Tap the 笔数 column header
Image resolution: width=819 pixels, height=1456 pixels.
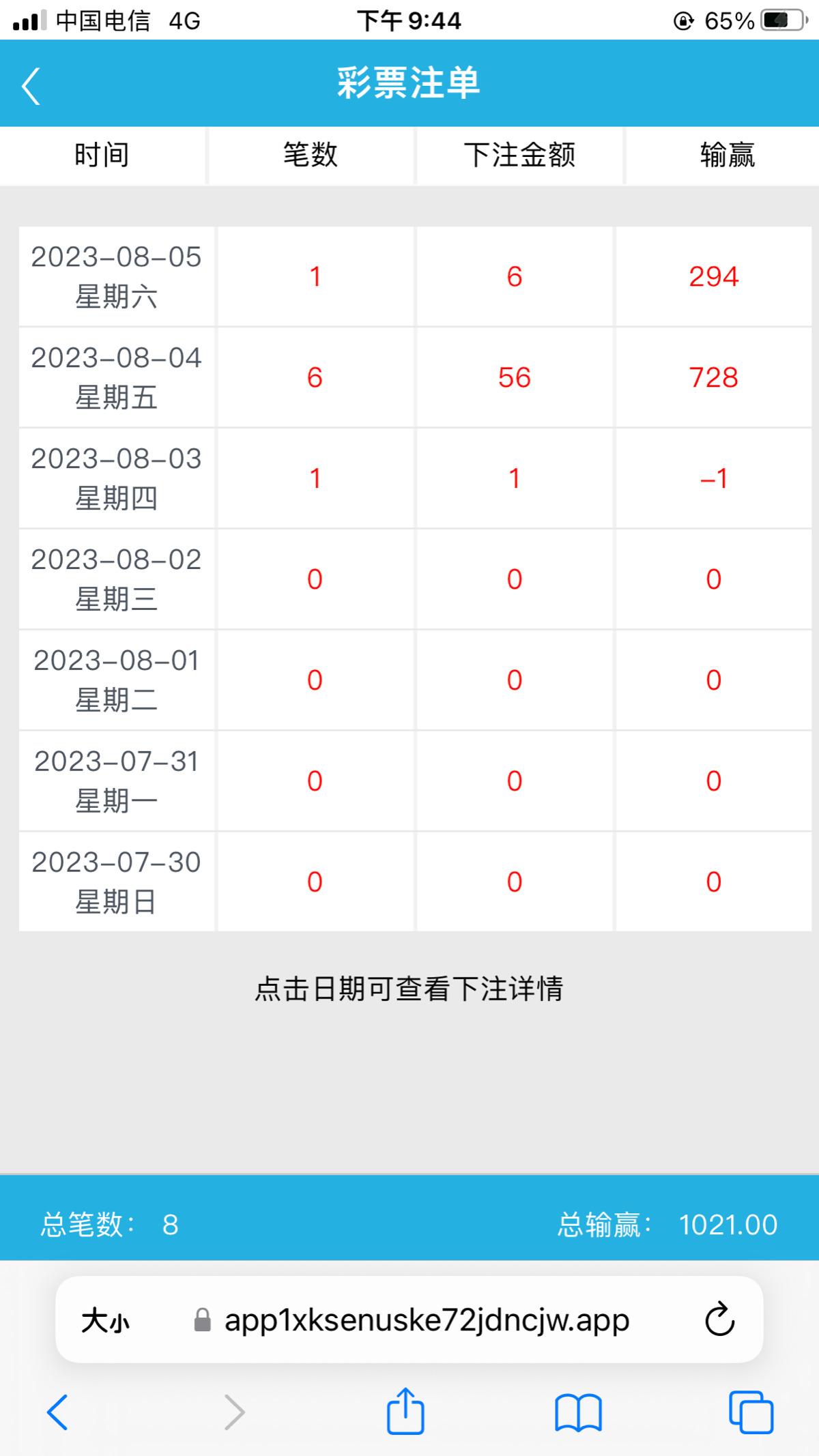click(x=311, y=155)
